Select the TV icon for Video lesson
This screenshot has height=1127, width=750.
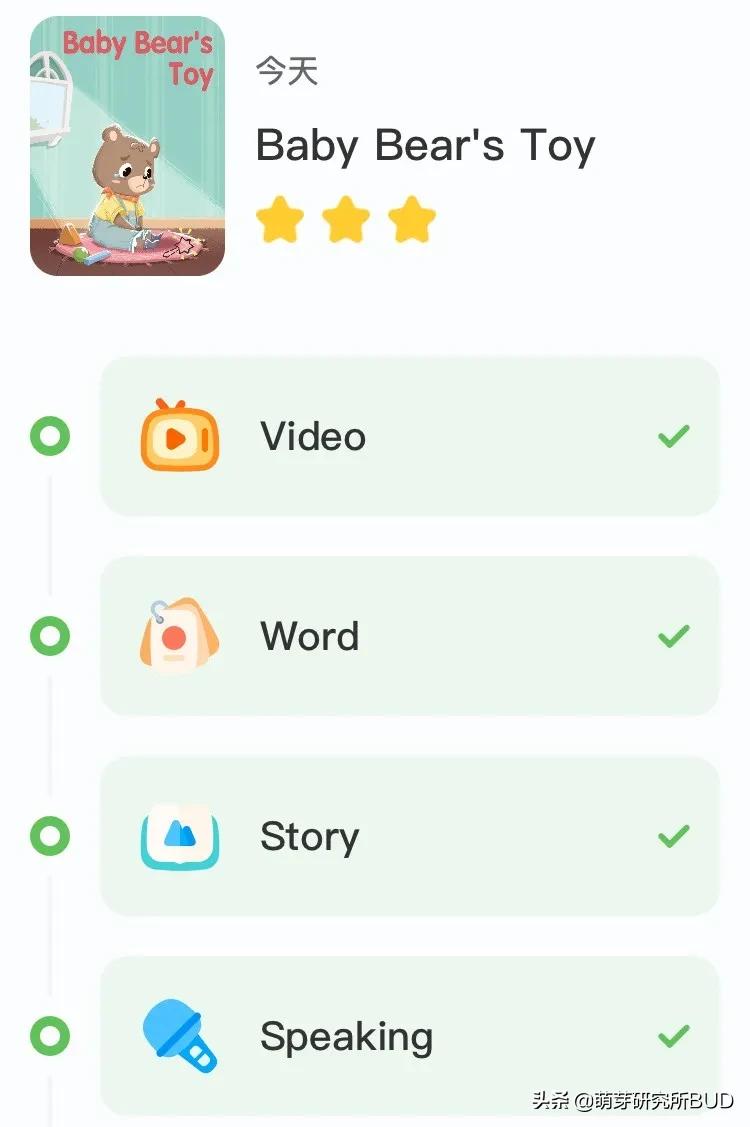point(178,435)
